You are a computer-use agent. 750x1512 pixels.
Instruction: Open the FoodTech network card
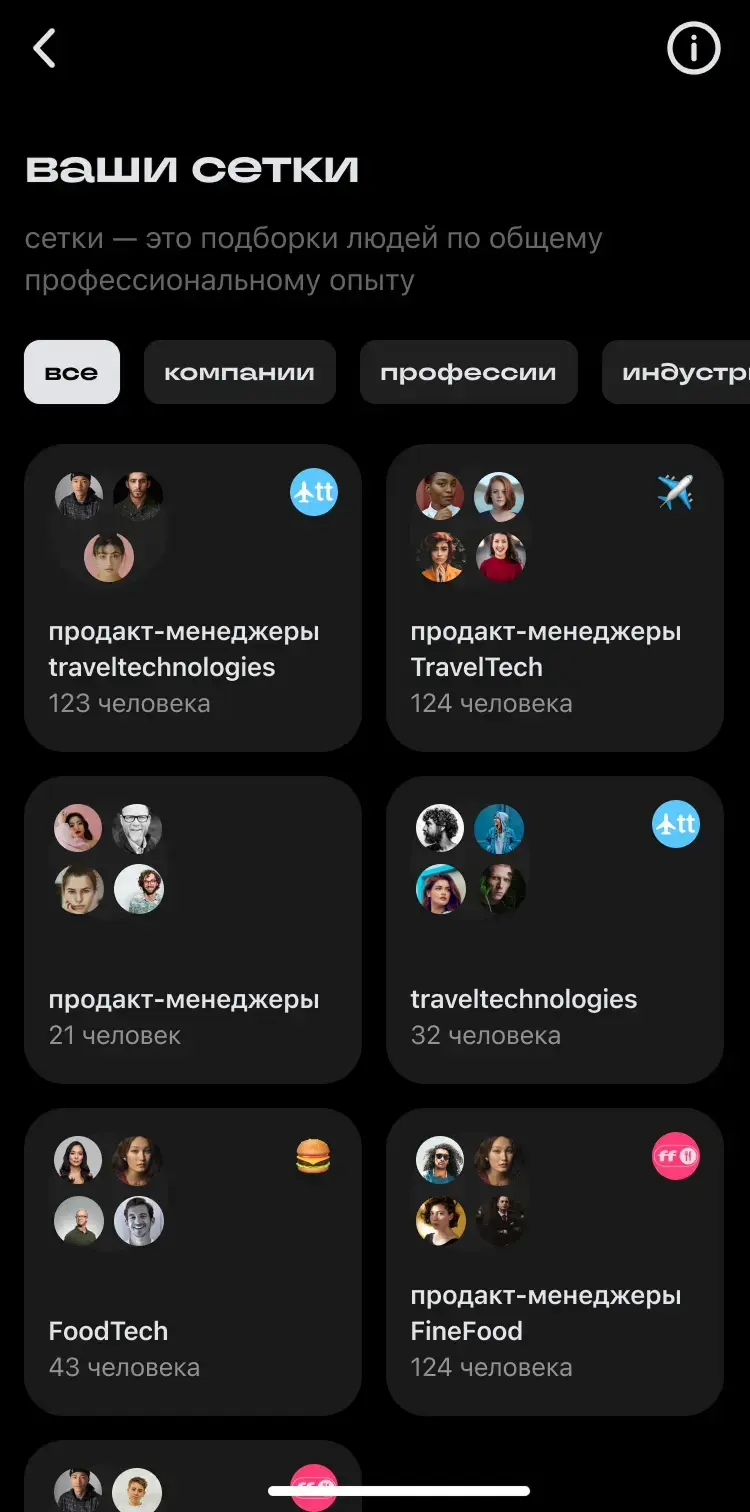pos(192,1262)
